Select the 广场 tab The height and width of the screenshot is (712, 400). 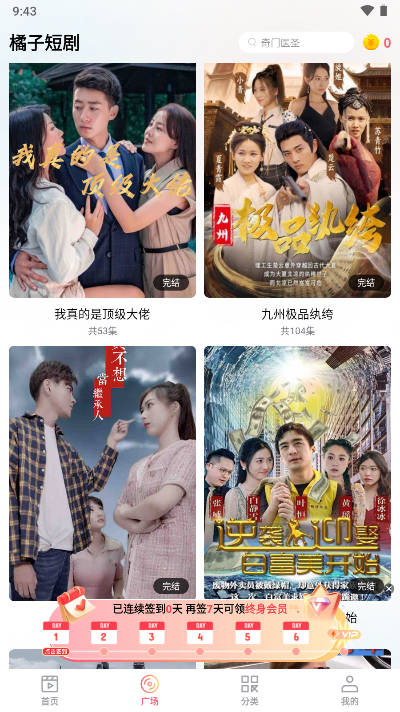pos(150,690)
